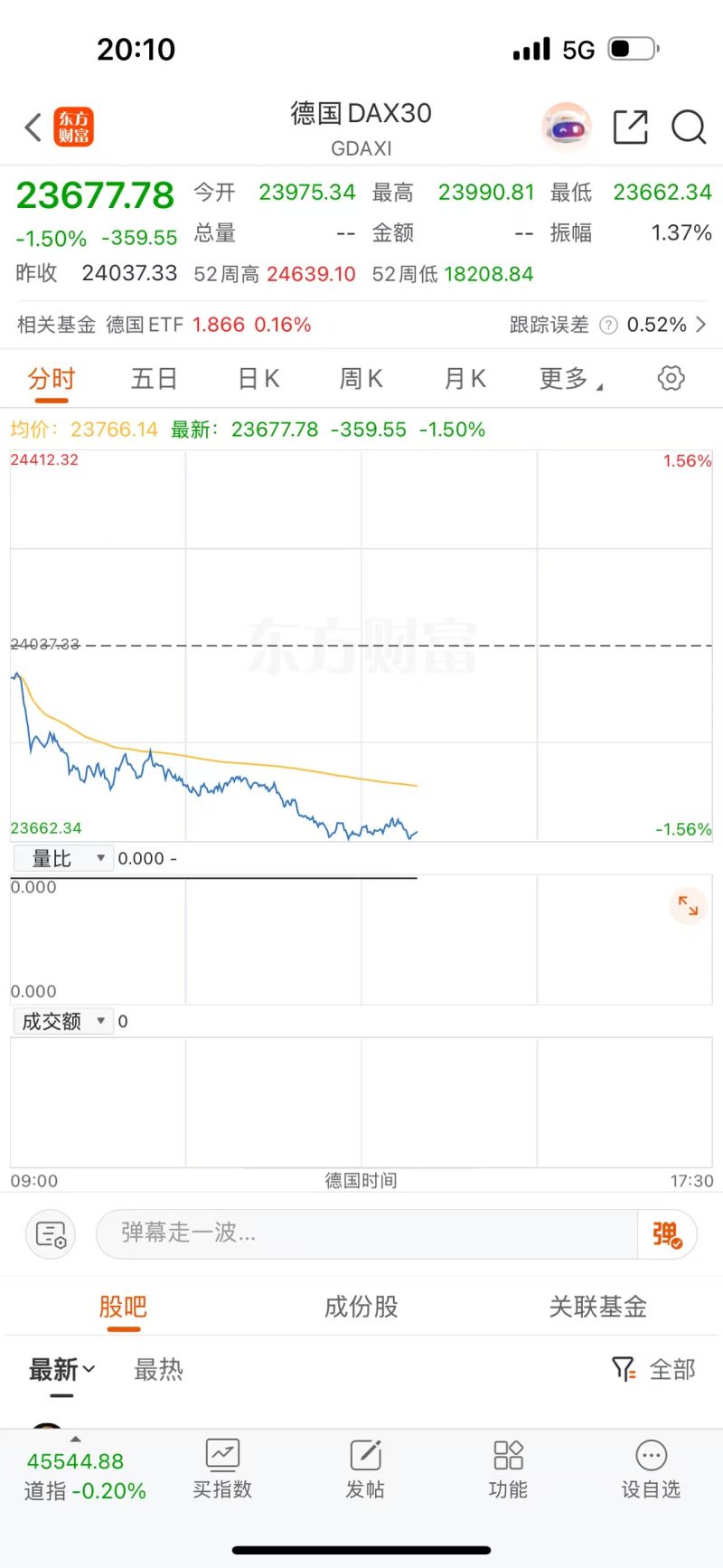This screenshot has width=723, height=1568.
Task: Open chart settings gear icon
Action: [671, 378]
